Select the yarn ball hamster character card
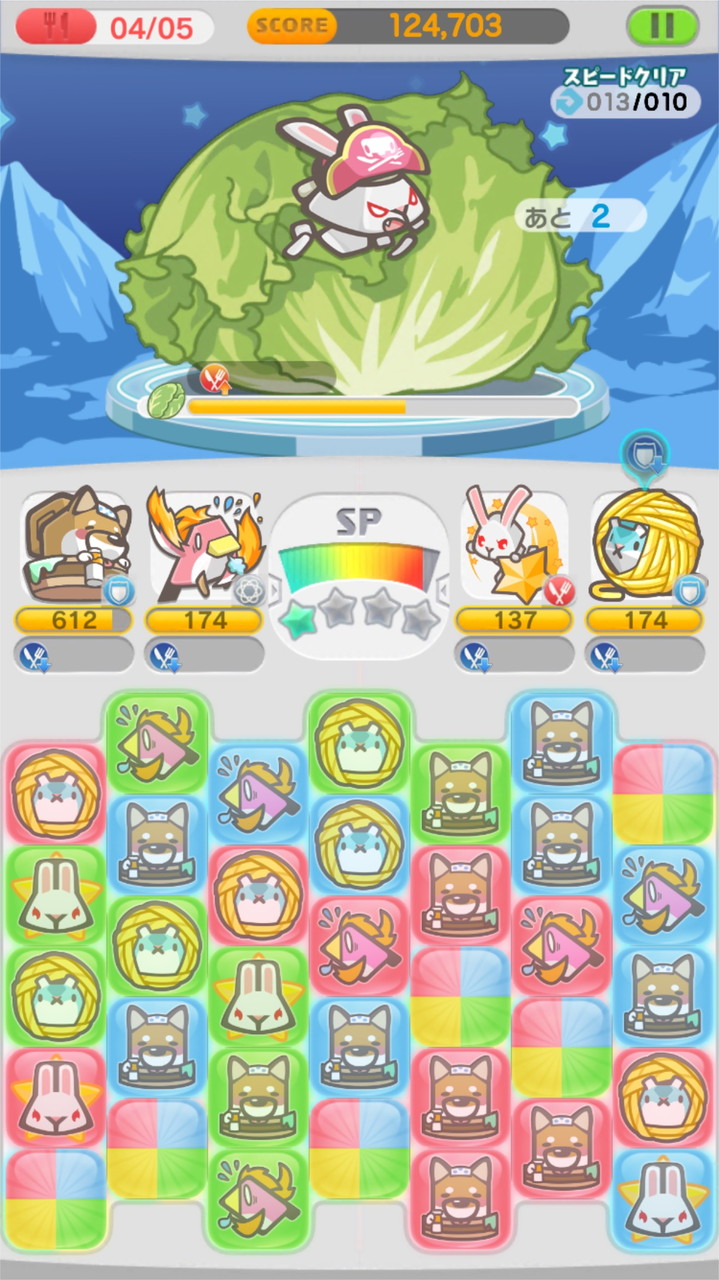The image size is (719, 1280). pos(645,545)
